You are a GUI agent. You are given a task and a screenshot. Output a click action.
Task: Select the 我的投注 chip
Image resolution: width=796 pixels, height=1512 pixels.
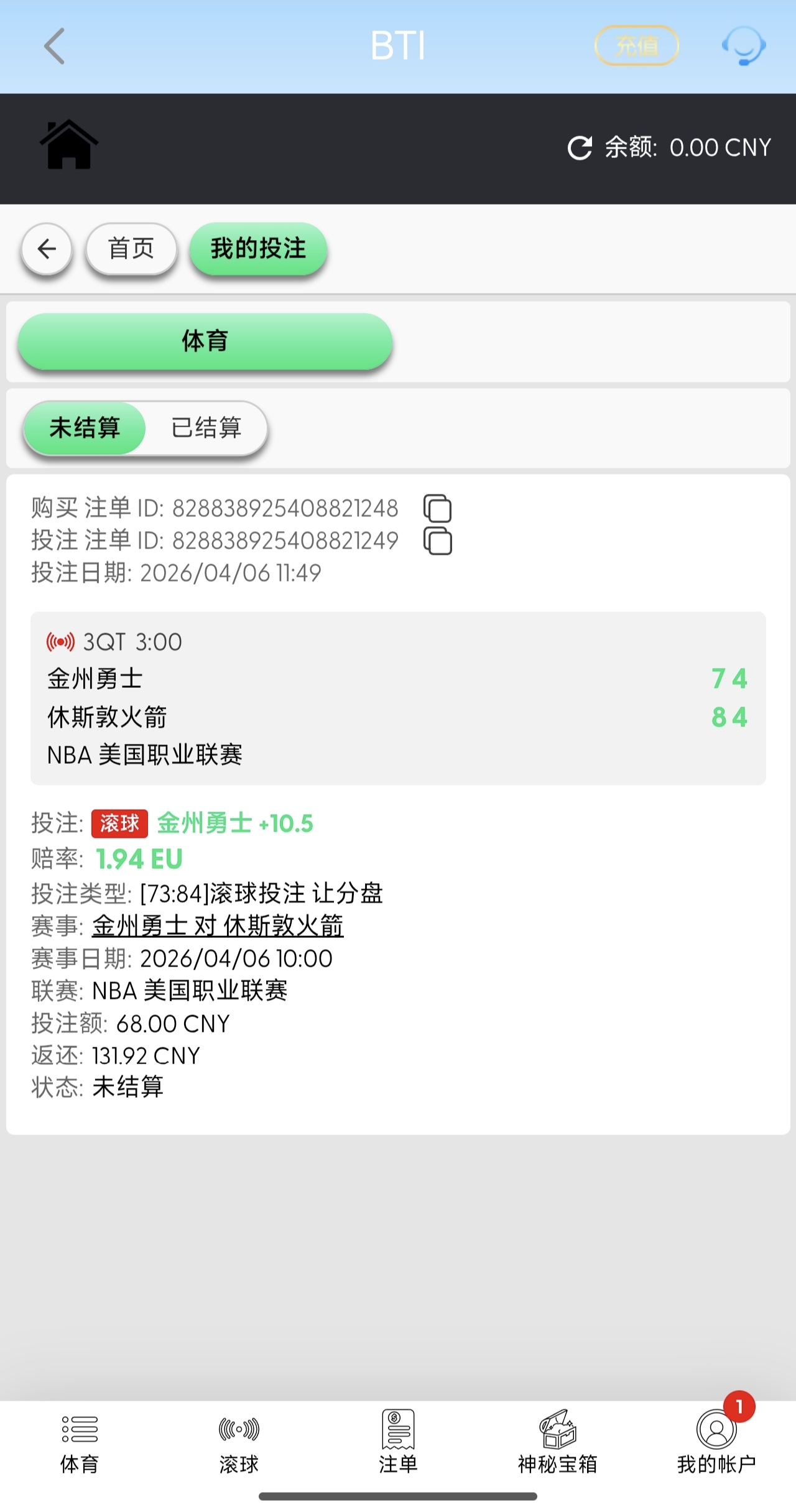coord(258,249)
